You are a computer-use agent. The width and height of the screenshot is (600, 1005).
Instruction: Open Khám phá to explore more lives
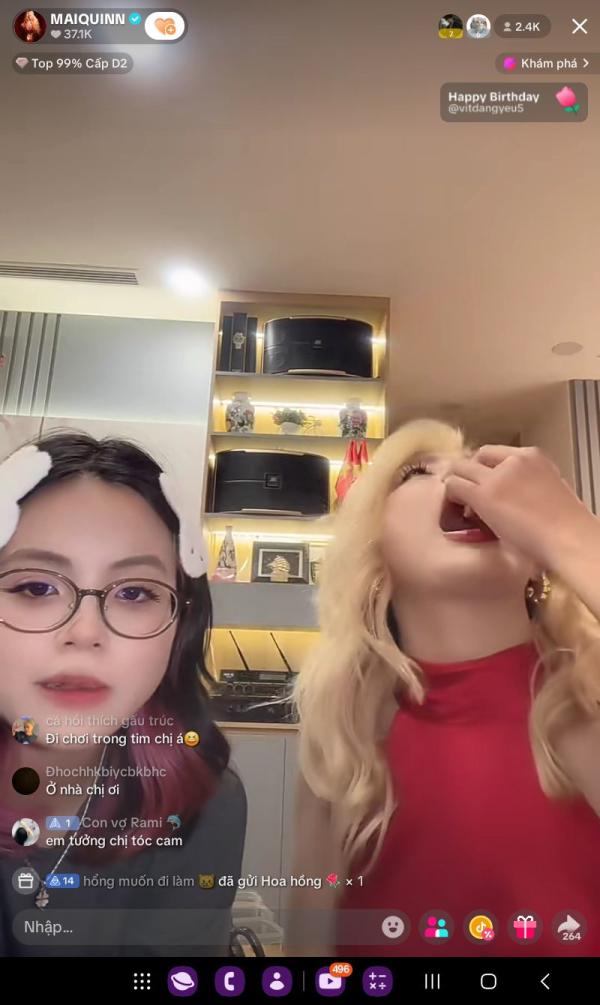(x=546, y=63)
